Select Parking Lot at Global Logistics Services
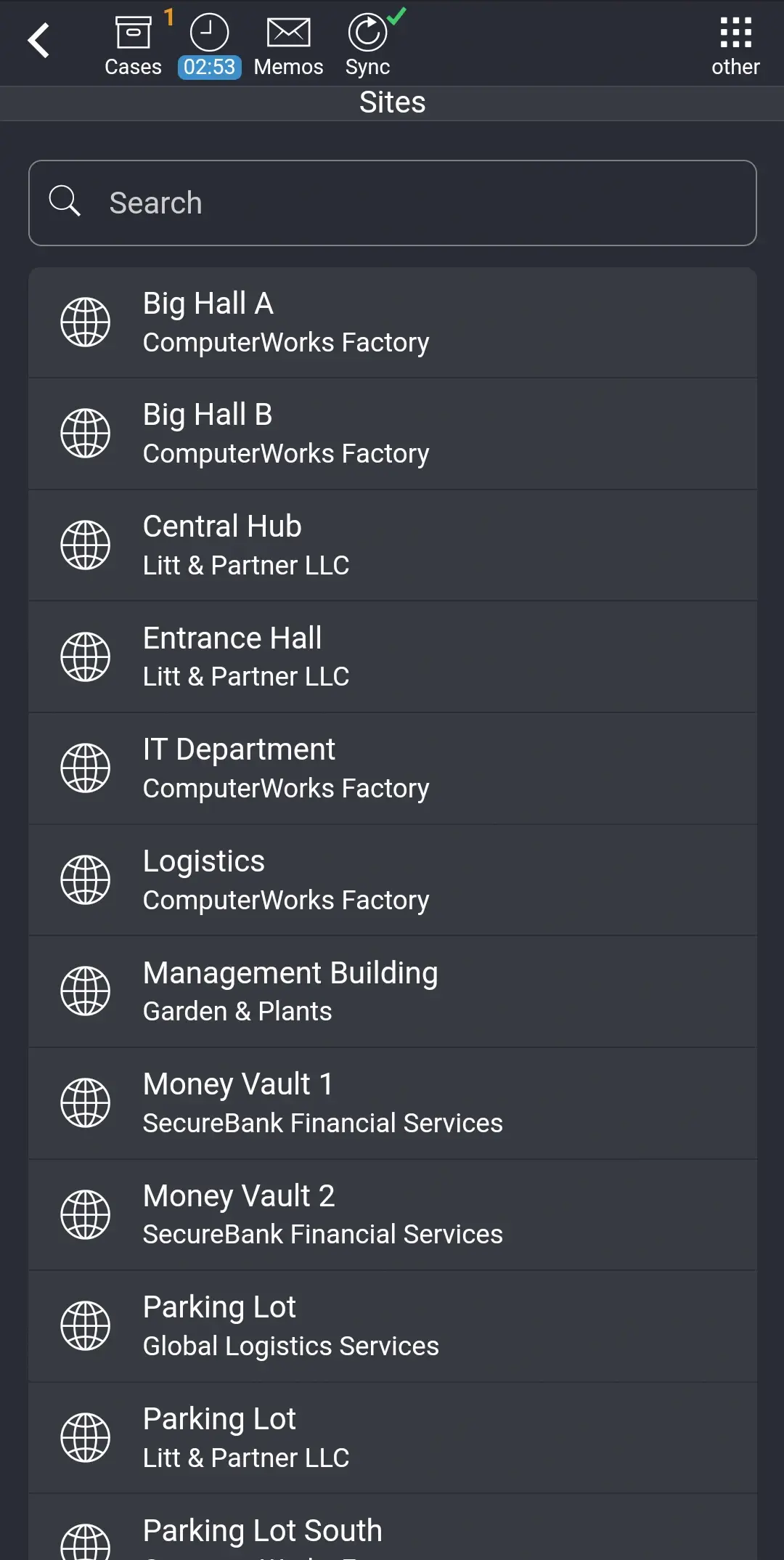Screen dimensions: 784x1560 (392, 1326)
